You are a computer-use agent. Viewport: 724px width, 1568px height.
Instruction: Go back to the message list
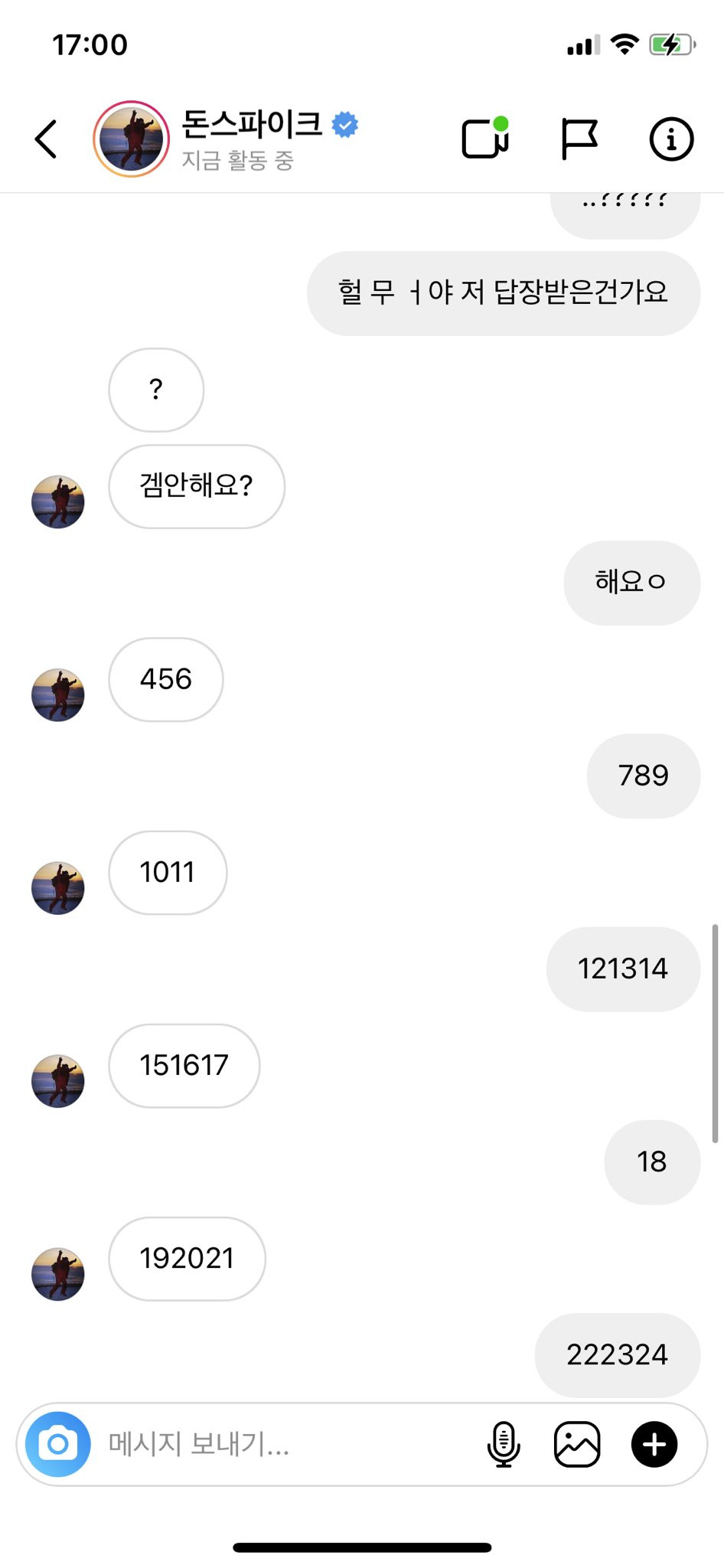tap(47, 139)
